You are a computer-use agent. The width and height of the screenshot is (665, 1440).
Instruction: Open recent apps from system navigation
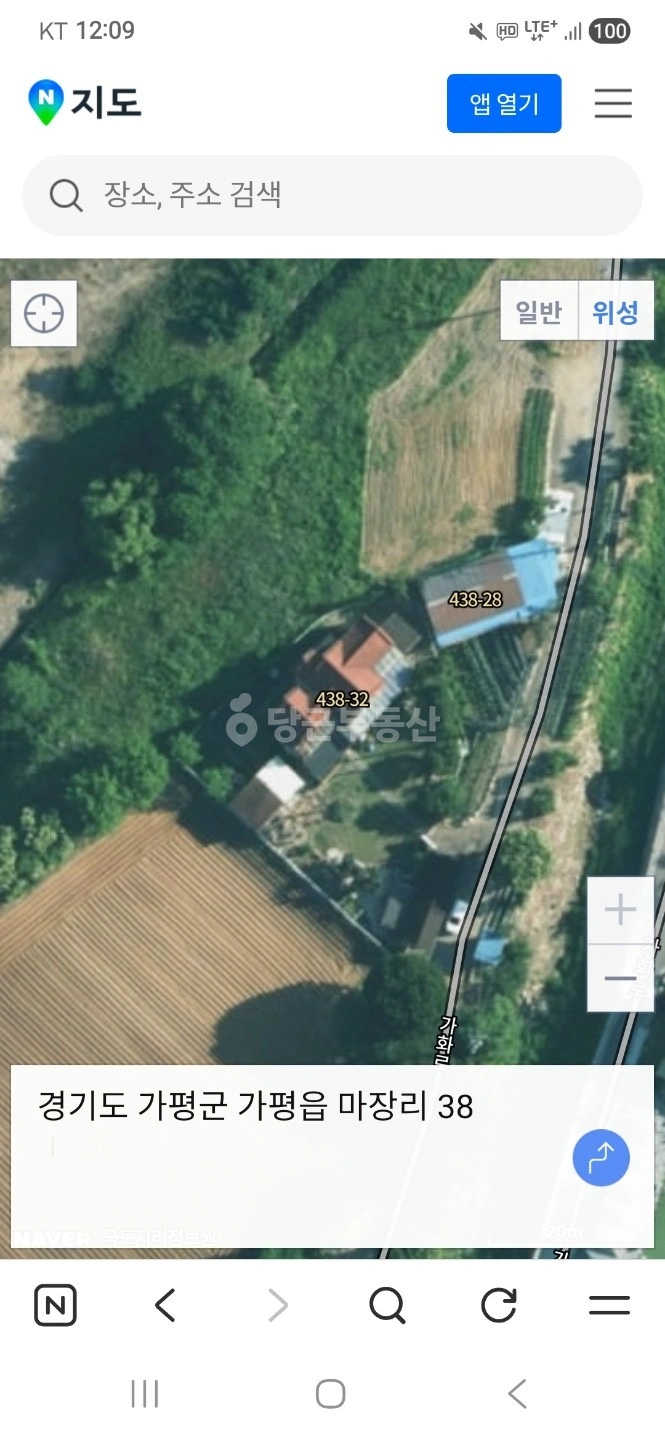pos(145,1393)
